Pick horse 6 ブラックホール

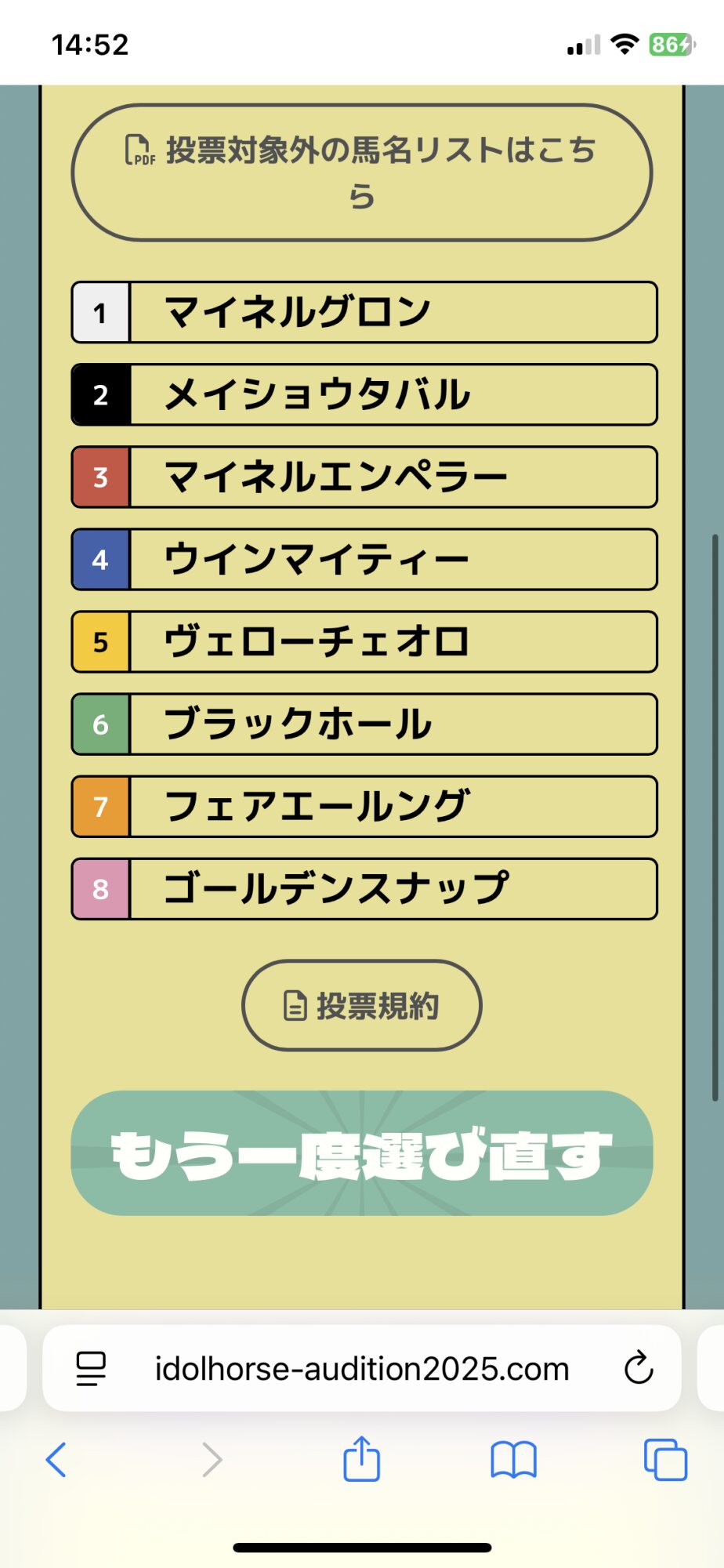pos(364,724)
